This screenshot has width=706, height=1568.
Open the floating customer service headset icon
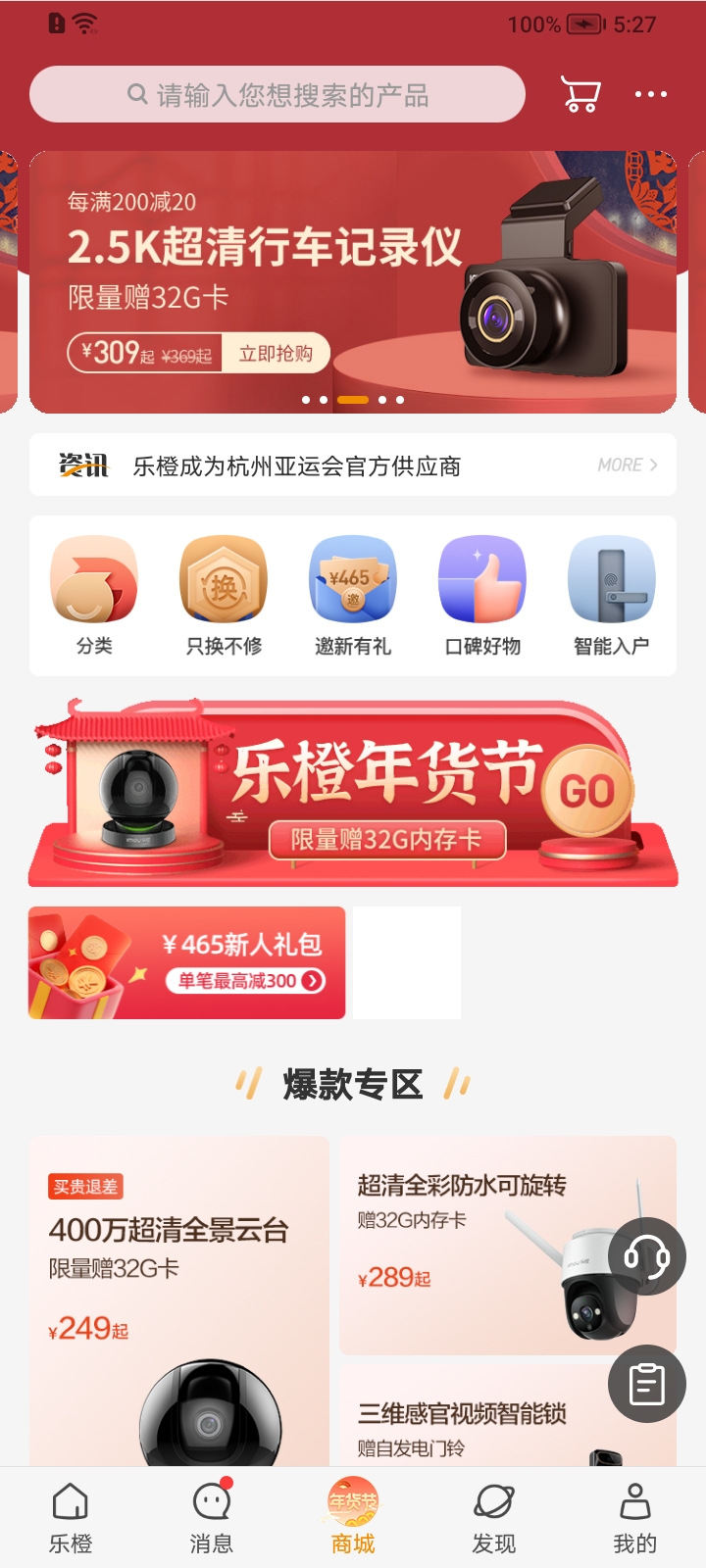click(646, 1257)
